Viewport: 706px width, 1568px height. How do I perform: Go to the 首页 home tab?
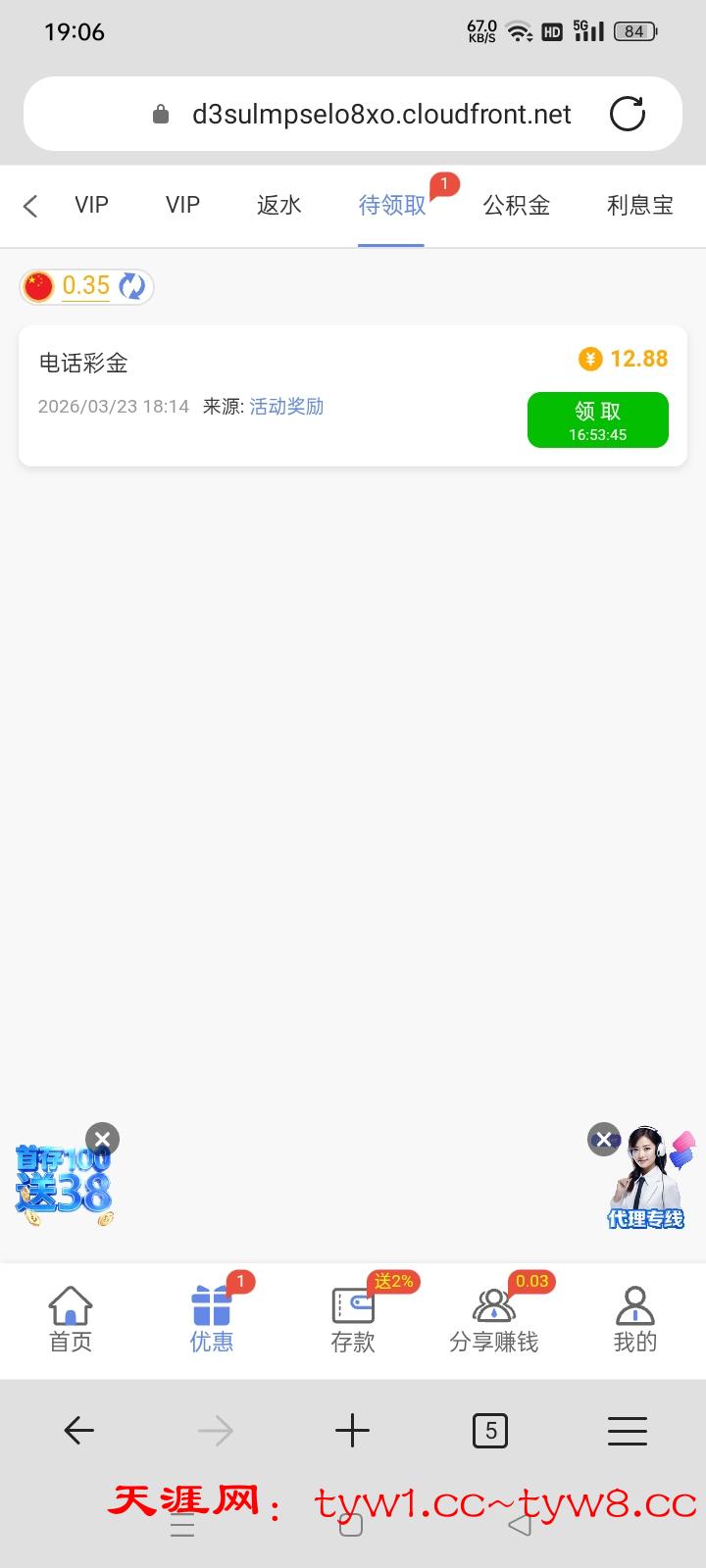(71, 1319)
